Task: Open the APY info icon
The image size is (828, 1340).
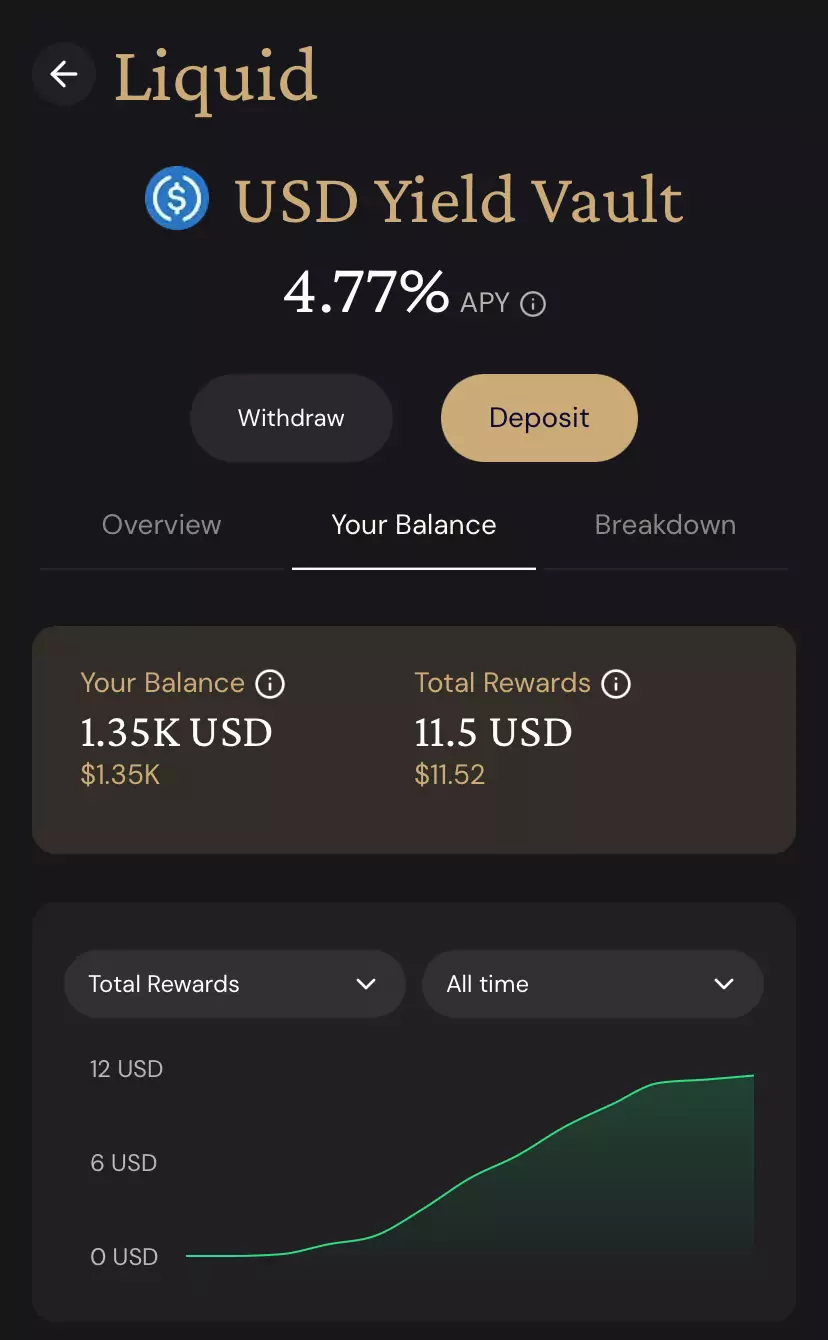Action: click(x=534, y=304)
